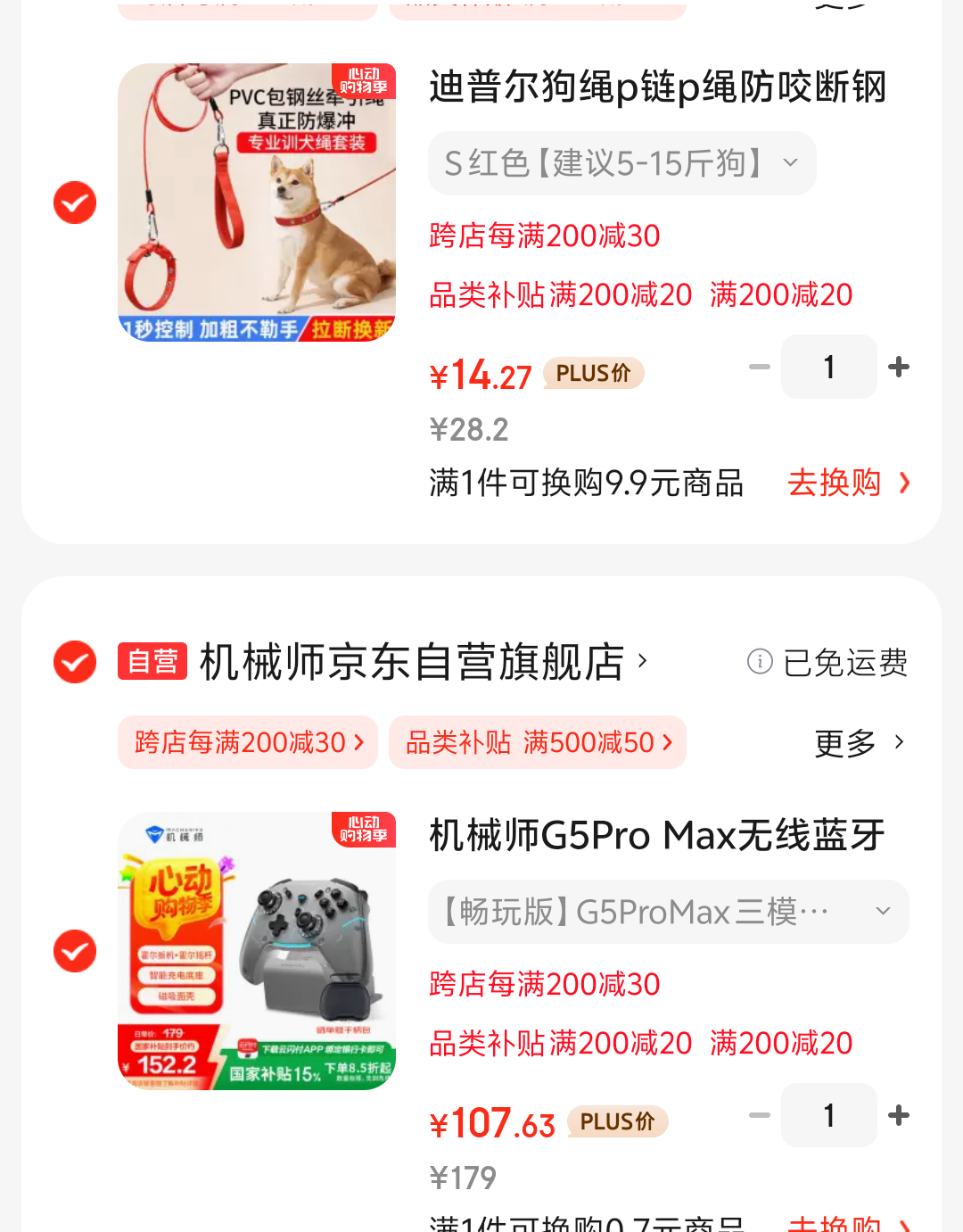Decrease quantity of the ¥14.27 dog leash

pyautogui.click(x=760, y=367)
